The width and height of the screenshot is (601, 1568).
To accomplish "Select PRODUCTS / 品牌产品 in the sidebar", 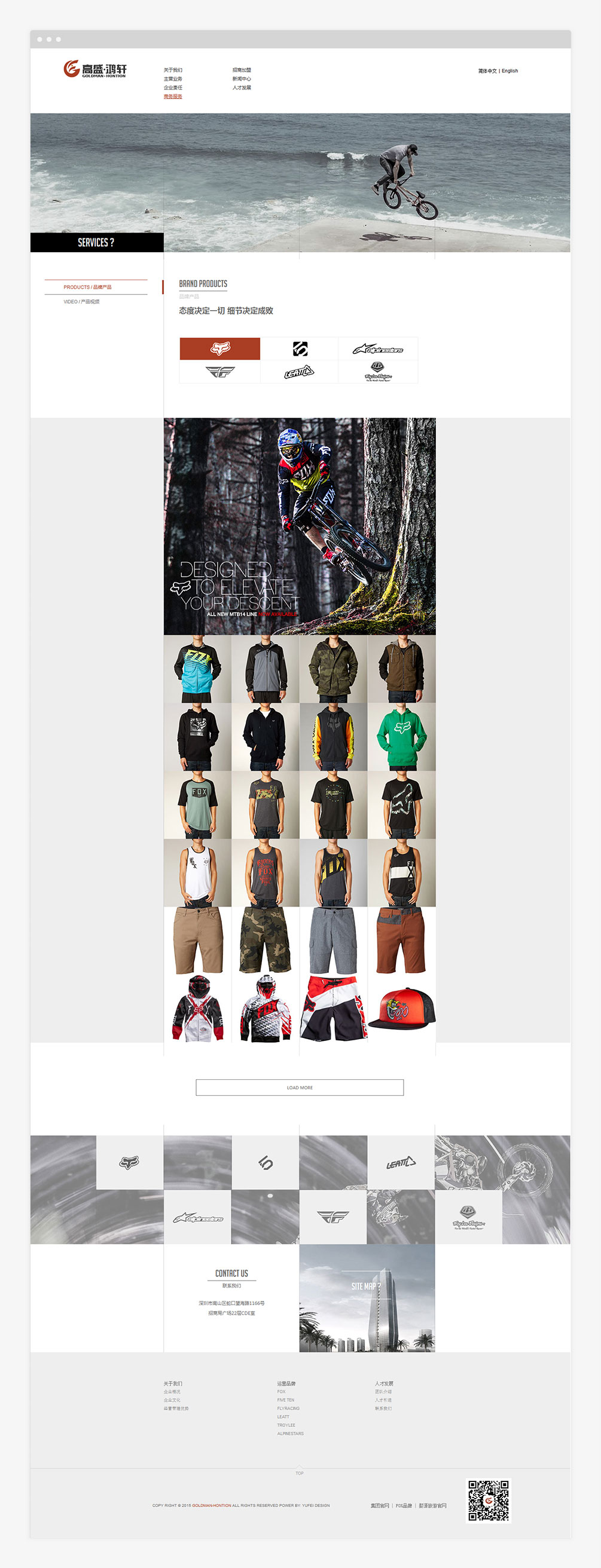I will (x=88, y=287).
